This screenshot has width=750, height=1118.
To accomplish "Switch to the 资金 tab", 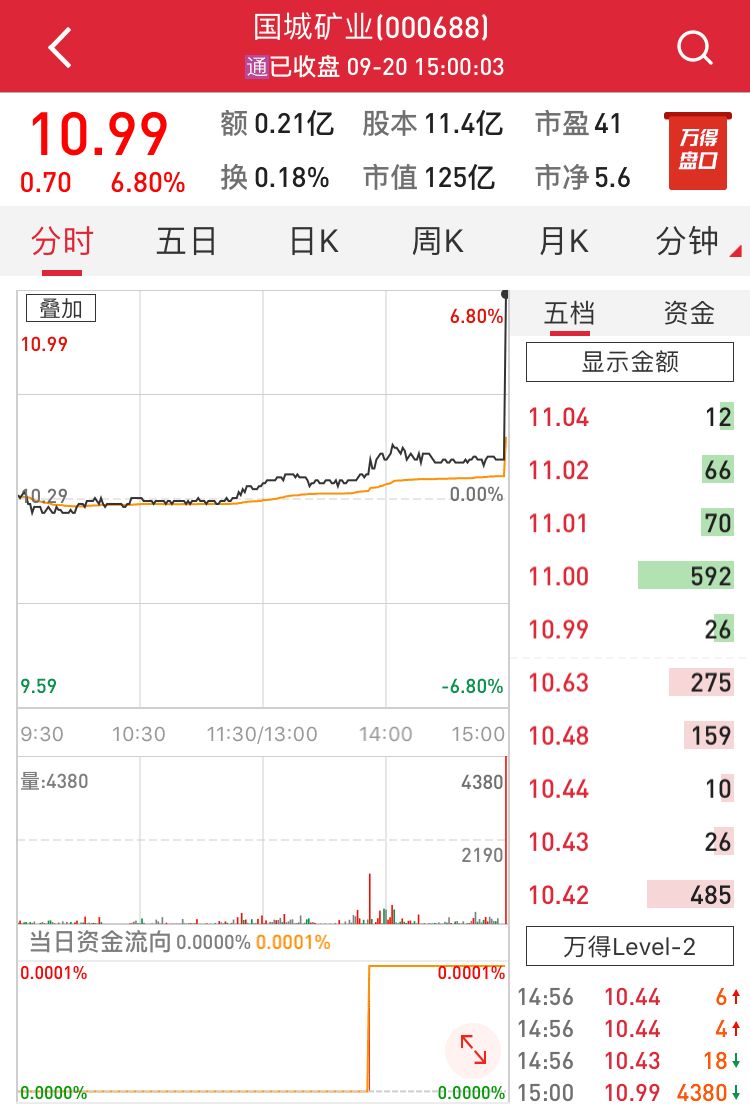I will [689, 313].
